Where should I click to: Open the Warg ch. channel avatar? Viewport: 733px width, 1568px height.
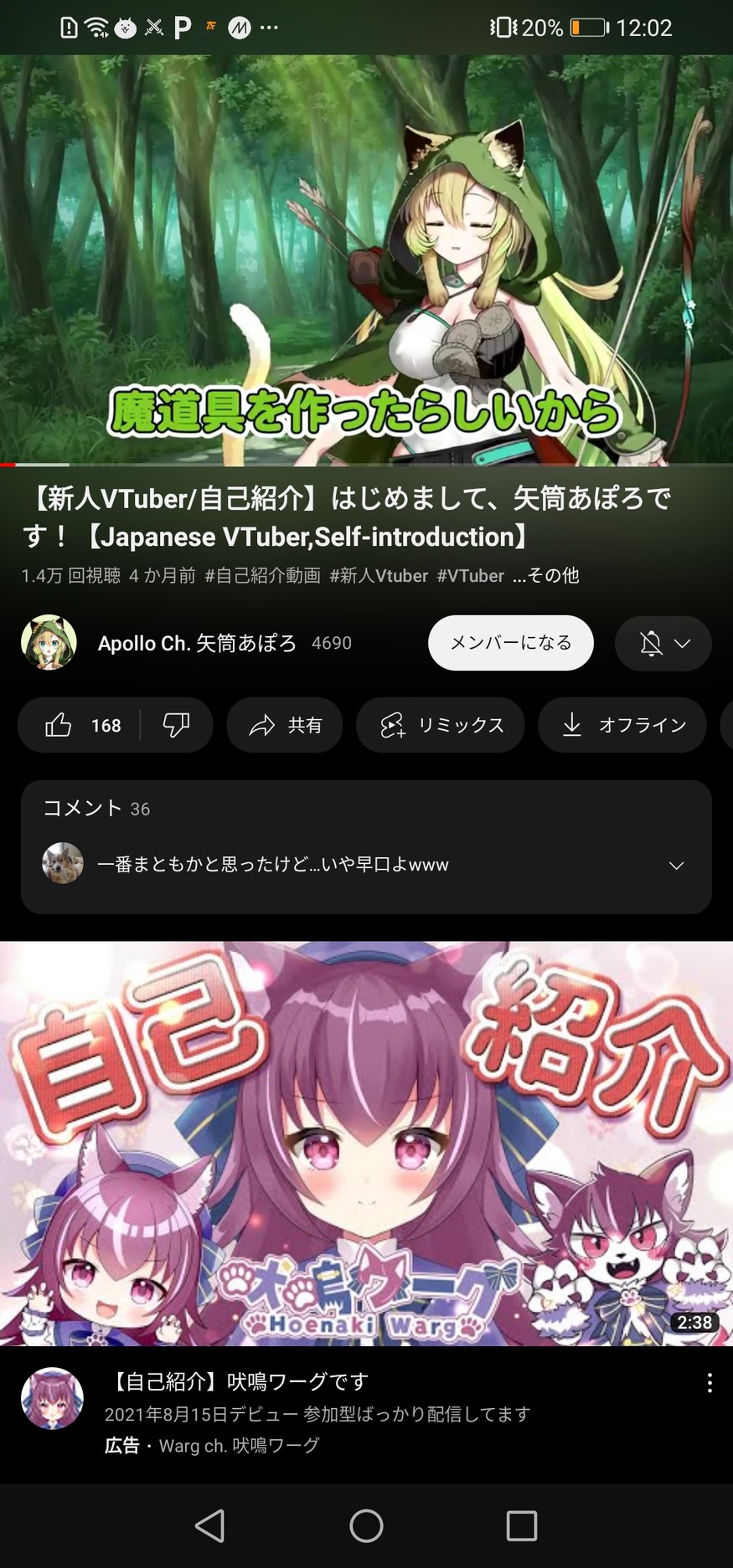52,1399
